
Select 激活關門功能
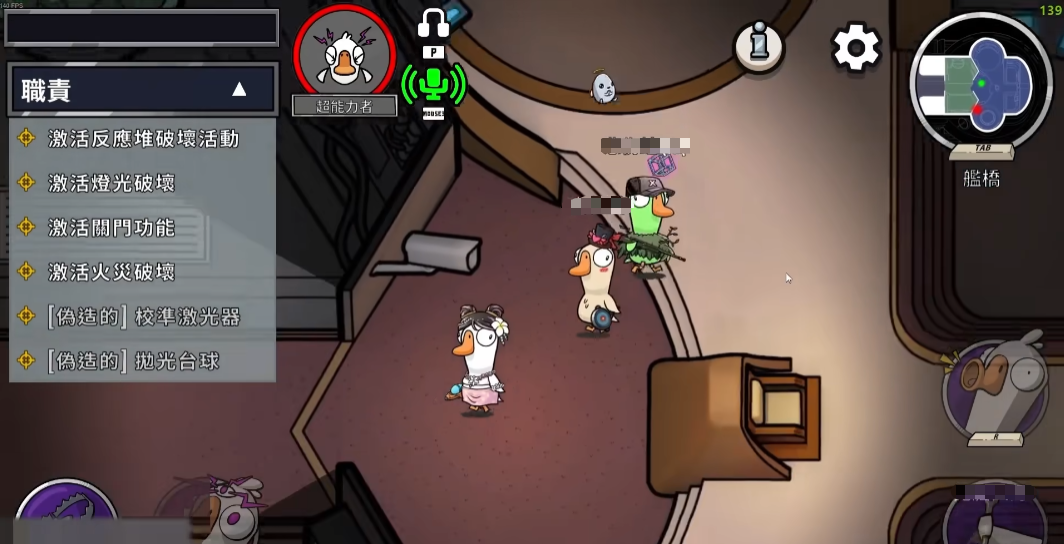(112, 227)
